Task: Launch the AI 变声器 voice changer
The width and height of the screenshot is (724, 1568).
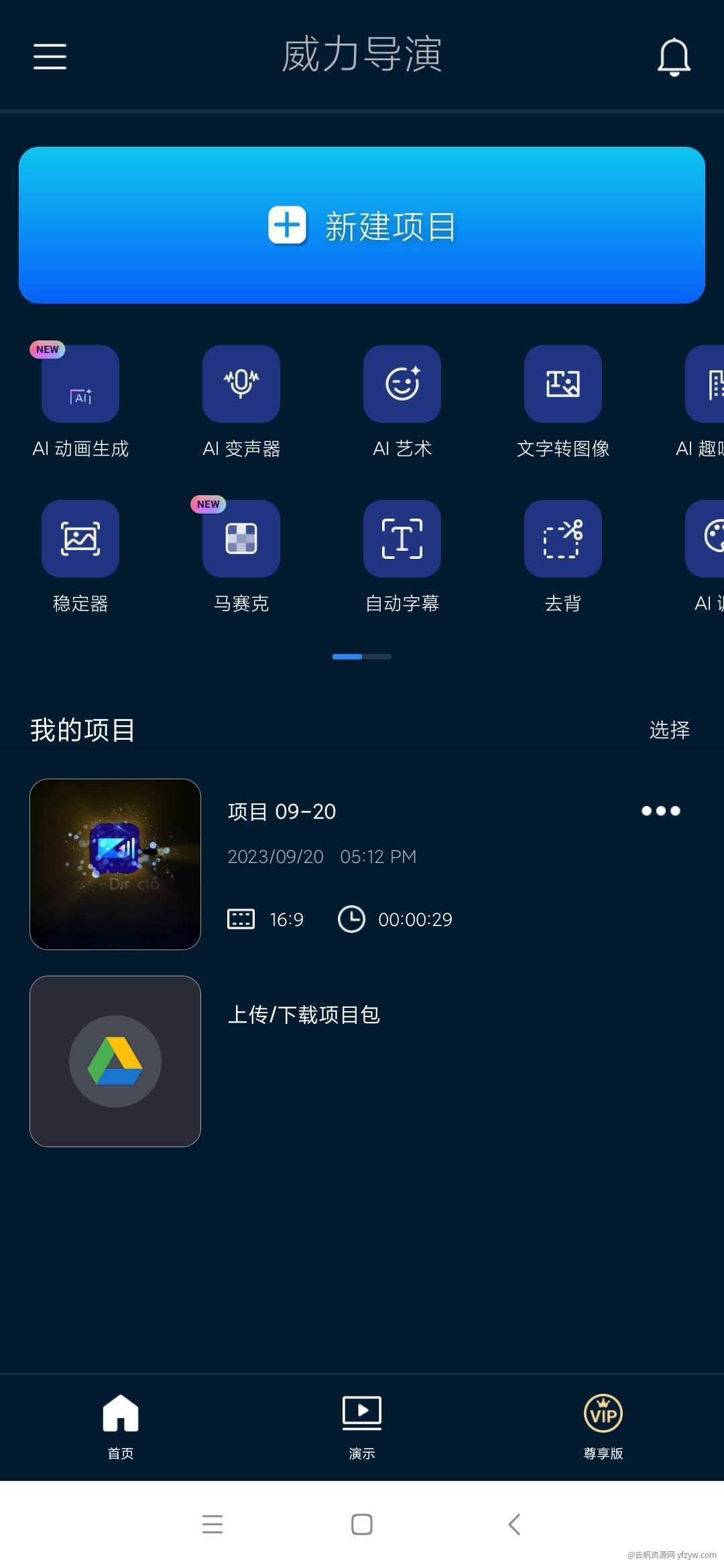Action: 241,384
